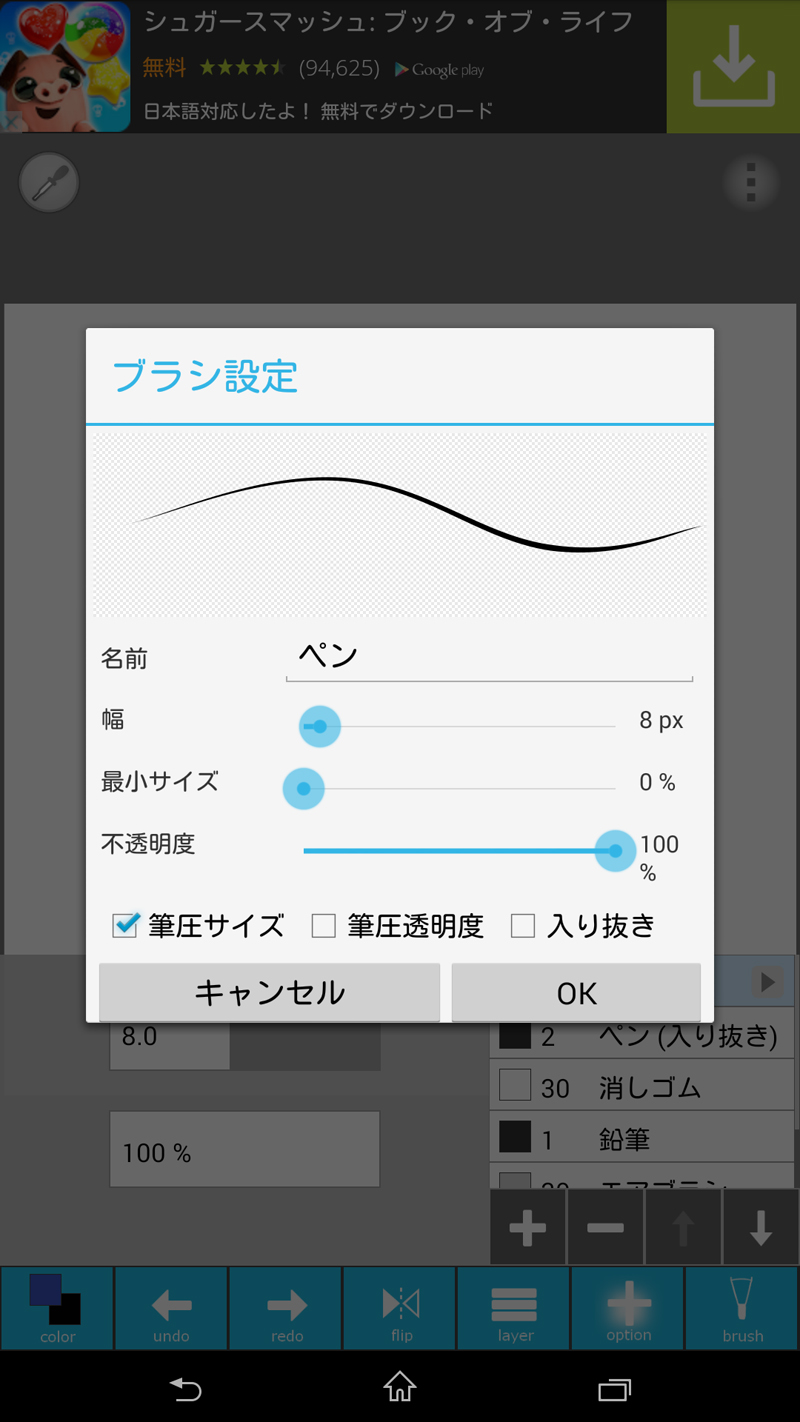Image resolution: width=800 pixels, height=1422 pixels.
Task: Uncheck the 筆圧サイズ checkbox
Action: (x=125, y=925)
